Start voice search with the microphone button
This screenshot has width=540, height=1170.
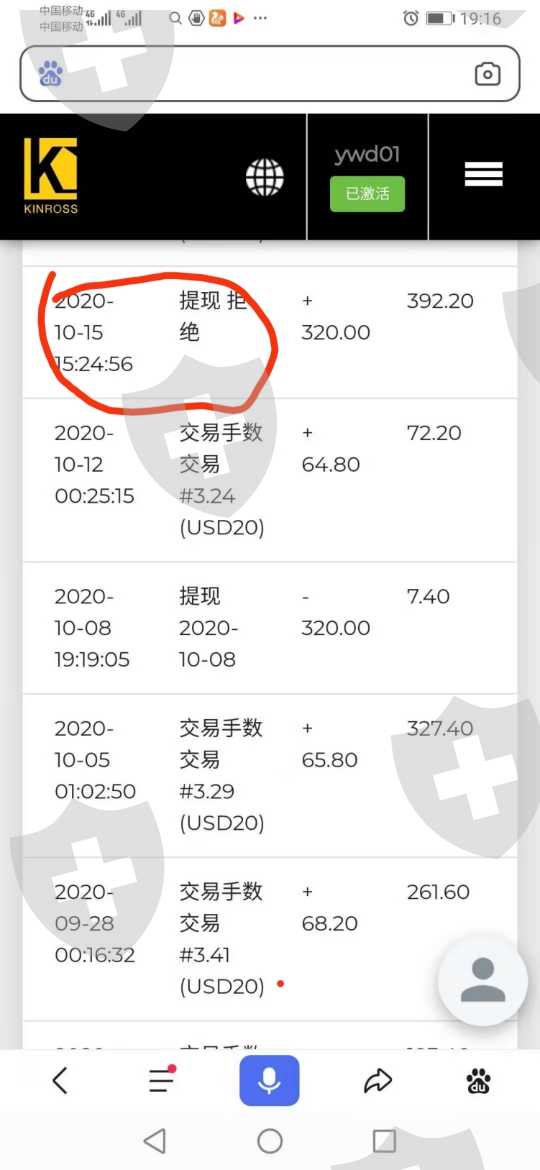click(x=269, y=1080)
